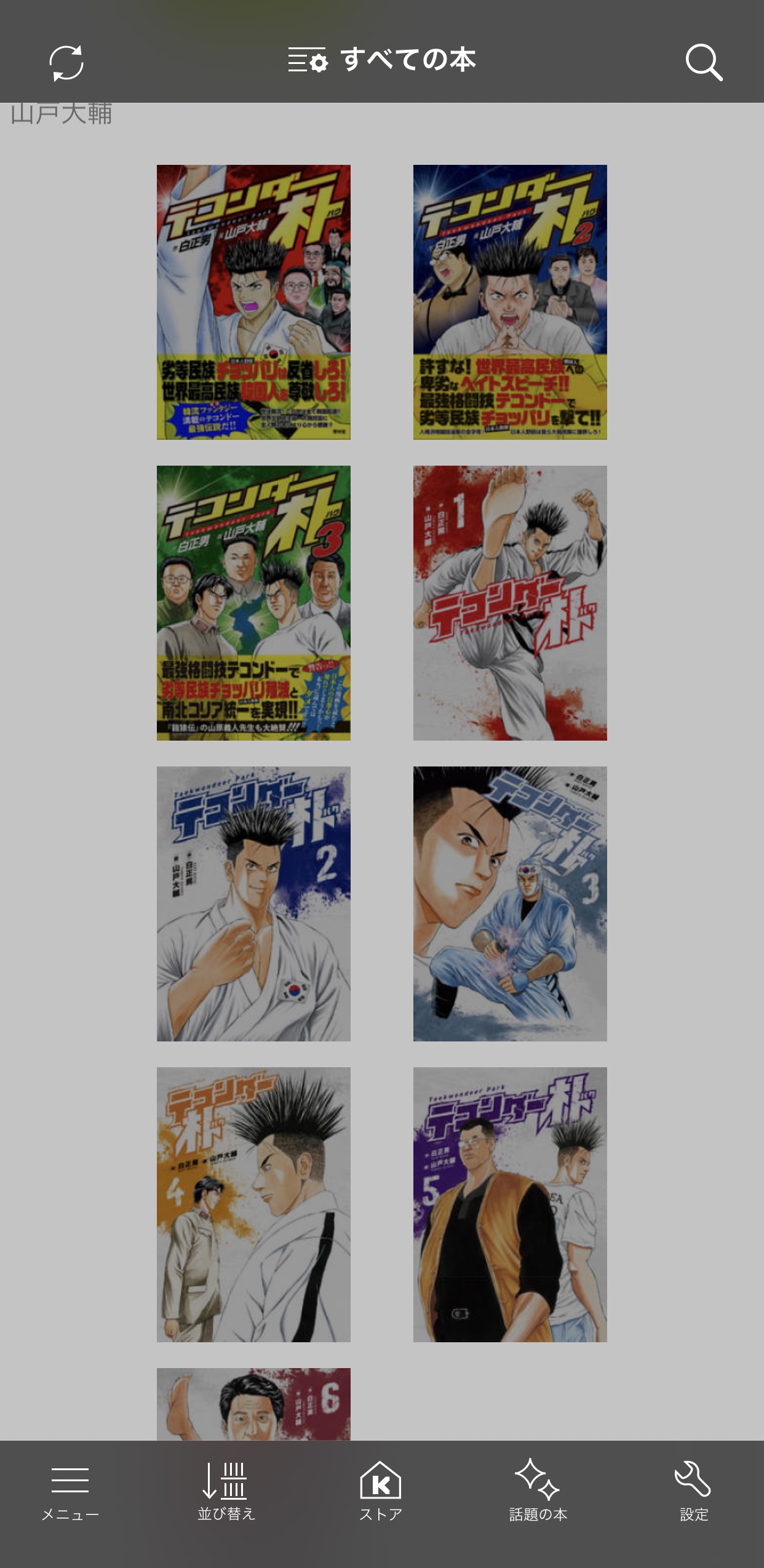764x1568 pixels.
Task: Open the メニュー tab
Action: [x=70, y=1491]
